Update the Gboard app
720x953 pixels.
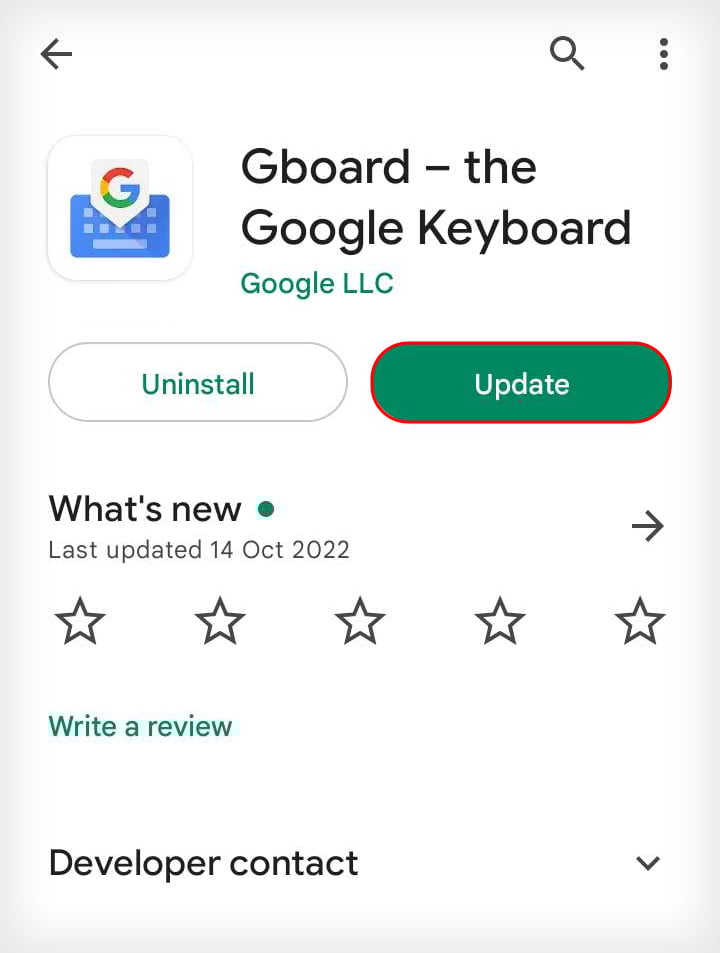[x=521, y=384]
